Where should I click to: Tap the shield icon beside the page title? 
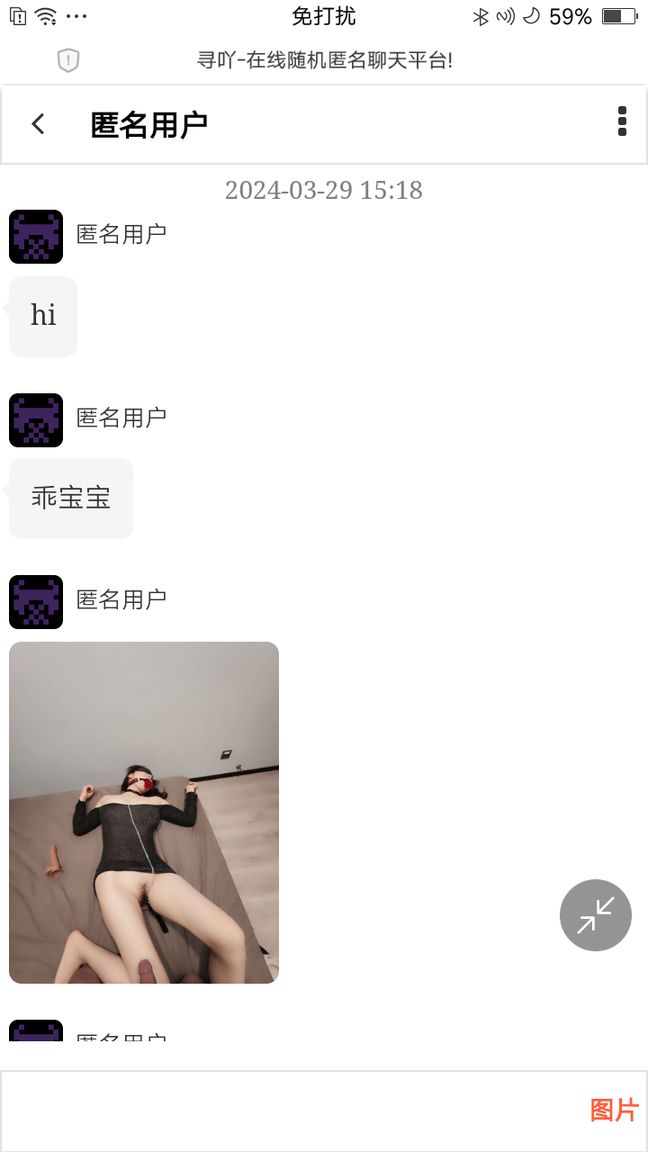tap(68, 60)
